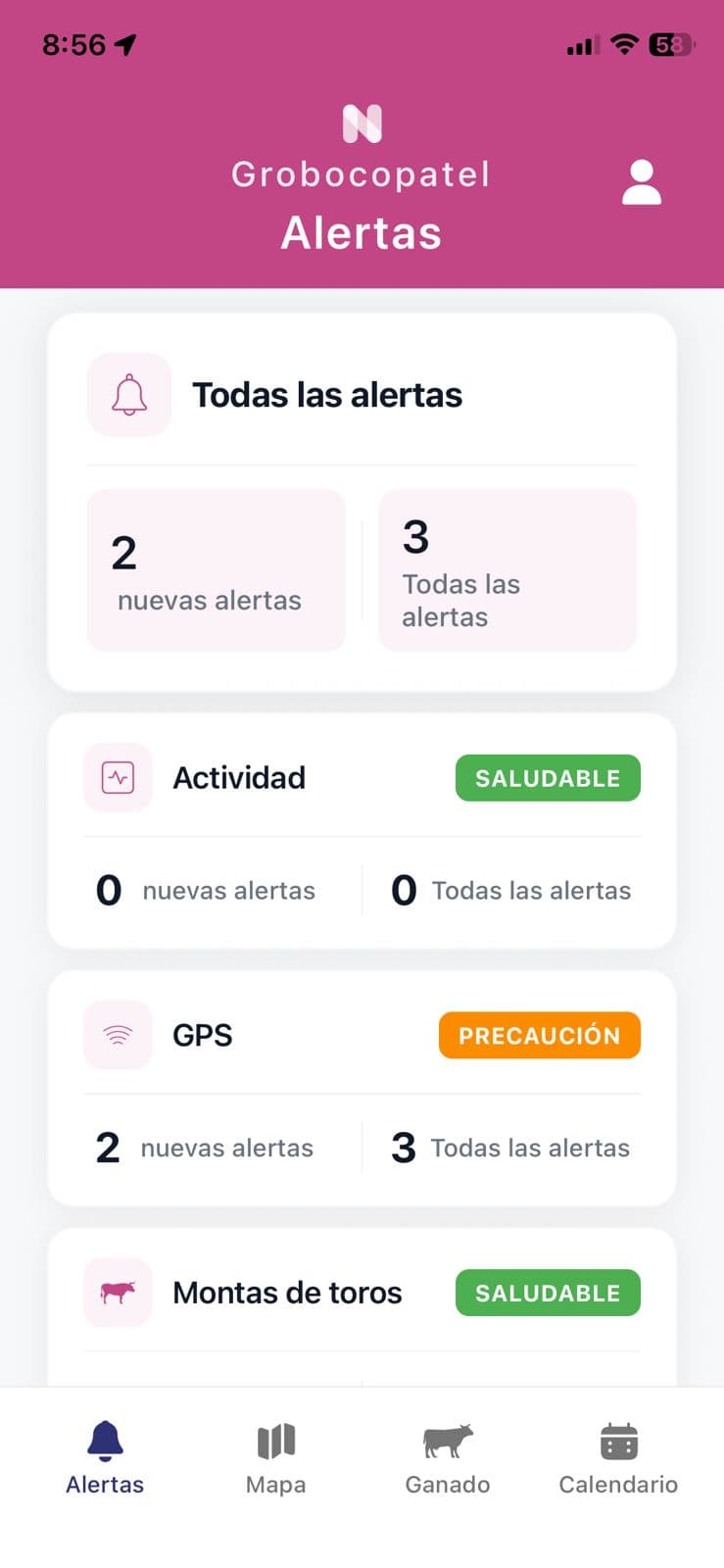Toggle the SALUDABLE status on Actividad

(548, 777)
